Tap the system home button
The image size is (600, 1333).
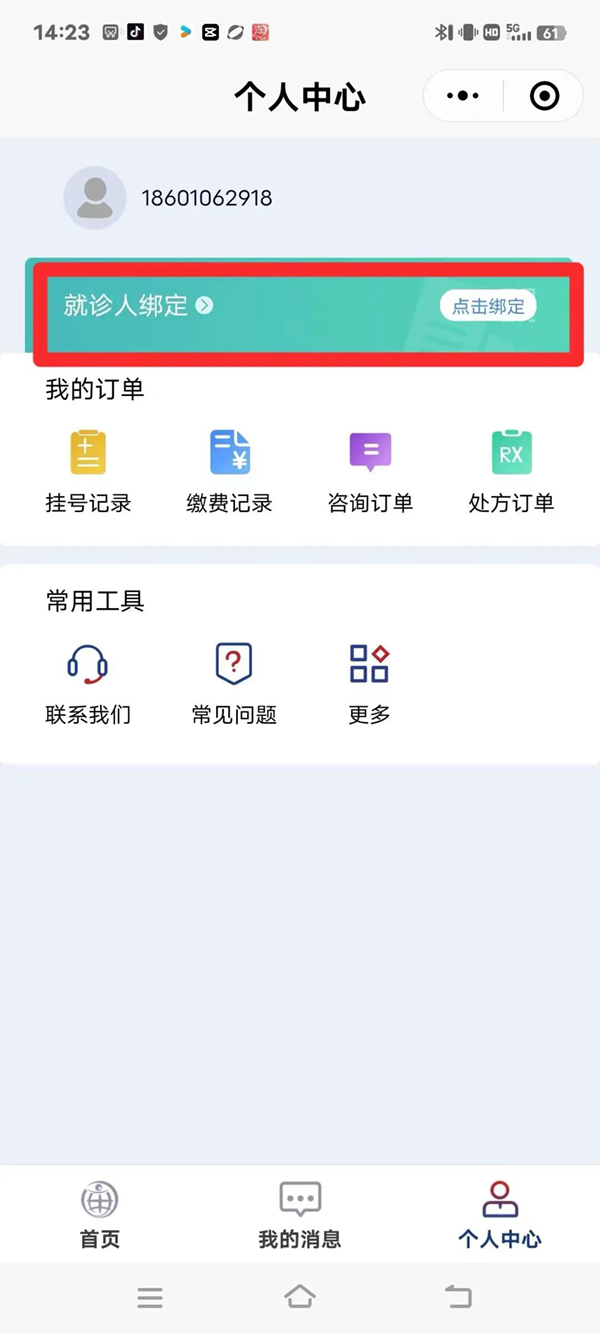[x=300, y=1297]
